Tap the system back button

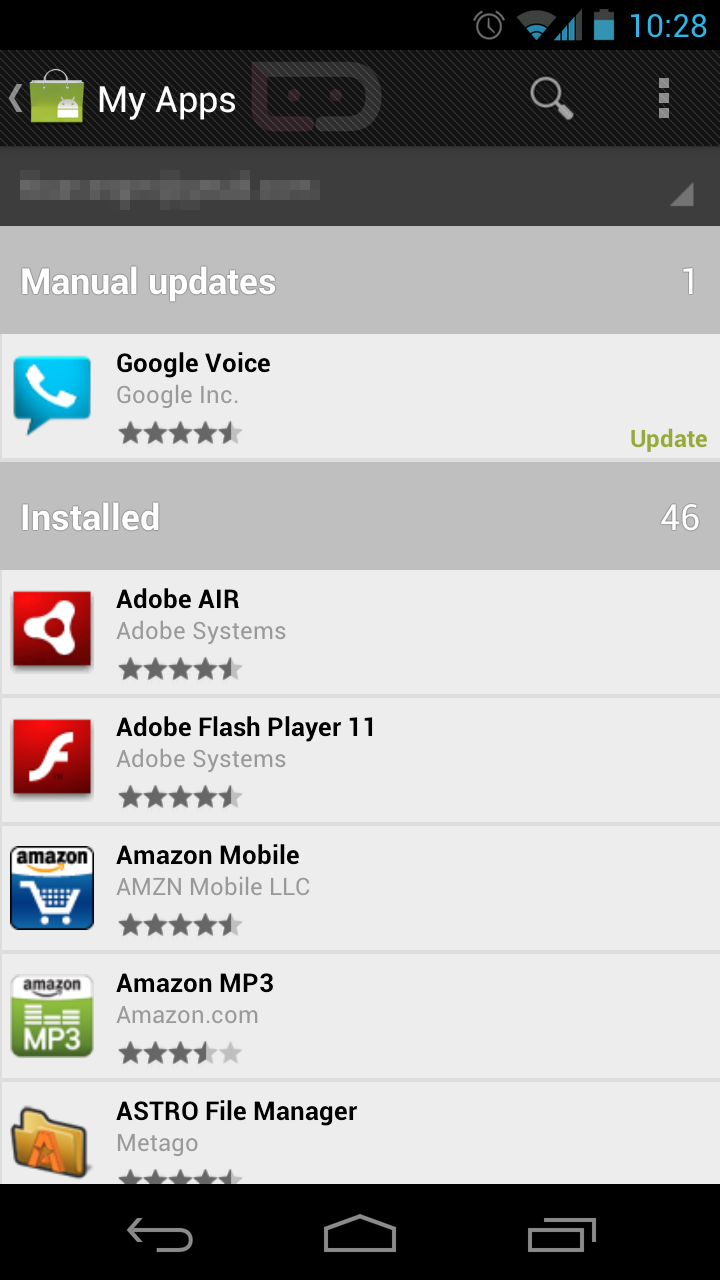pyautogui.click(x=160, y=1235)
